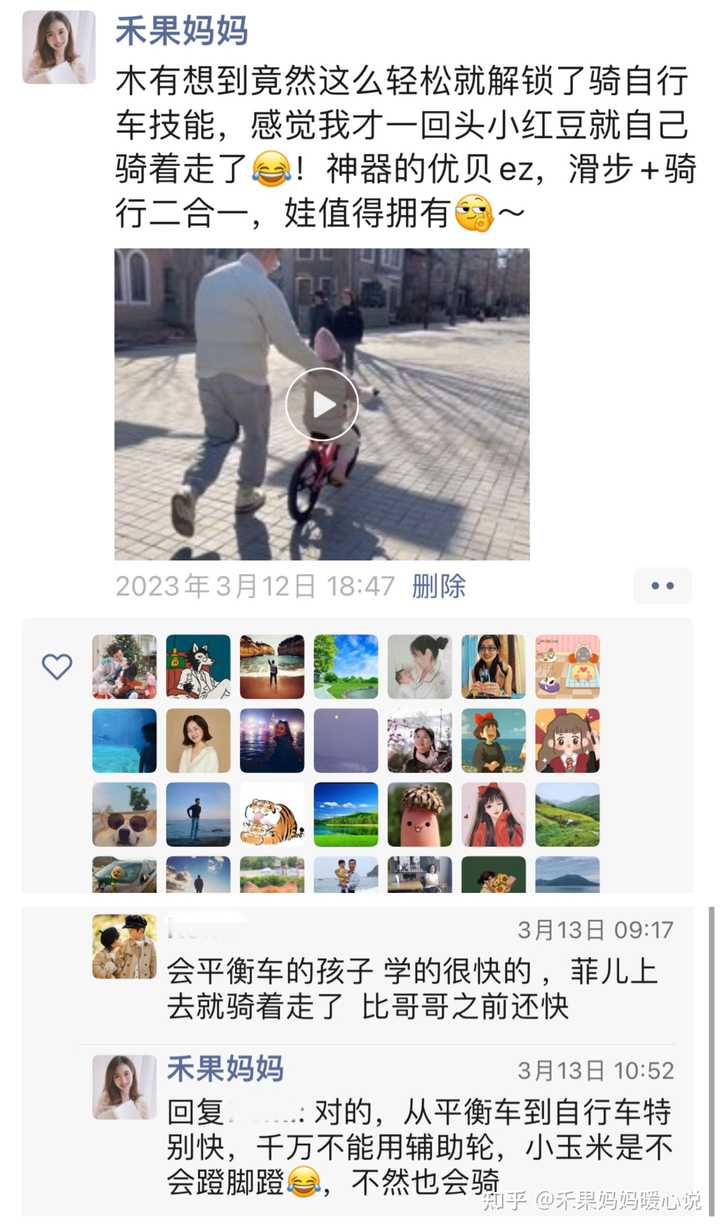This screenshot has width=720, height=1230.
Task: Play the bicycle riding video
Action: (321, 404)
